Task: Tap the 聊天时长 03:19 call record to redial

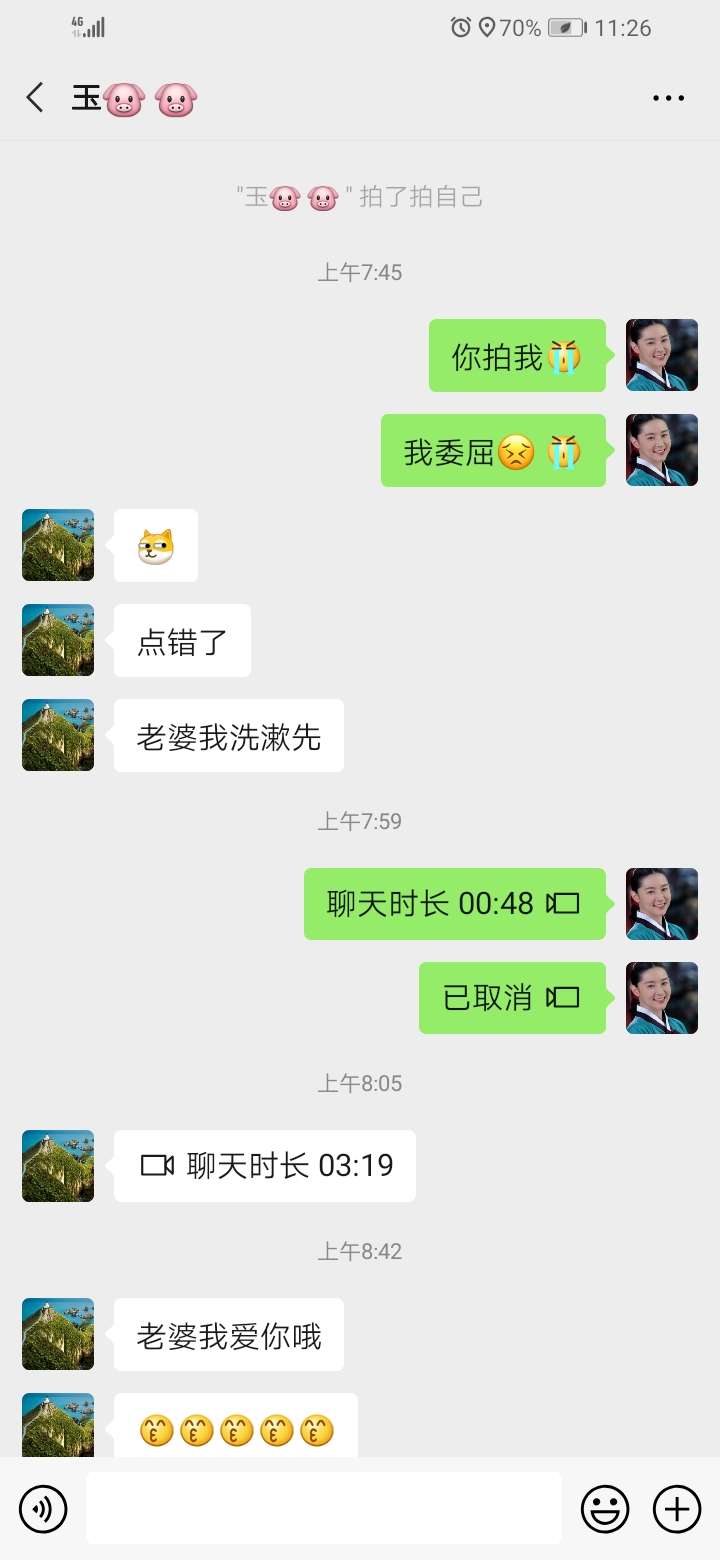Action: click(x=264, y=1165)
